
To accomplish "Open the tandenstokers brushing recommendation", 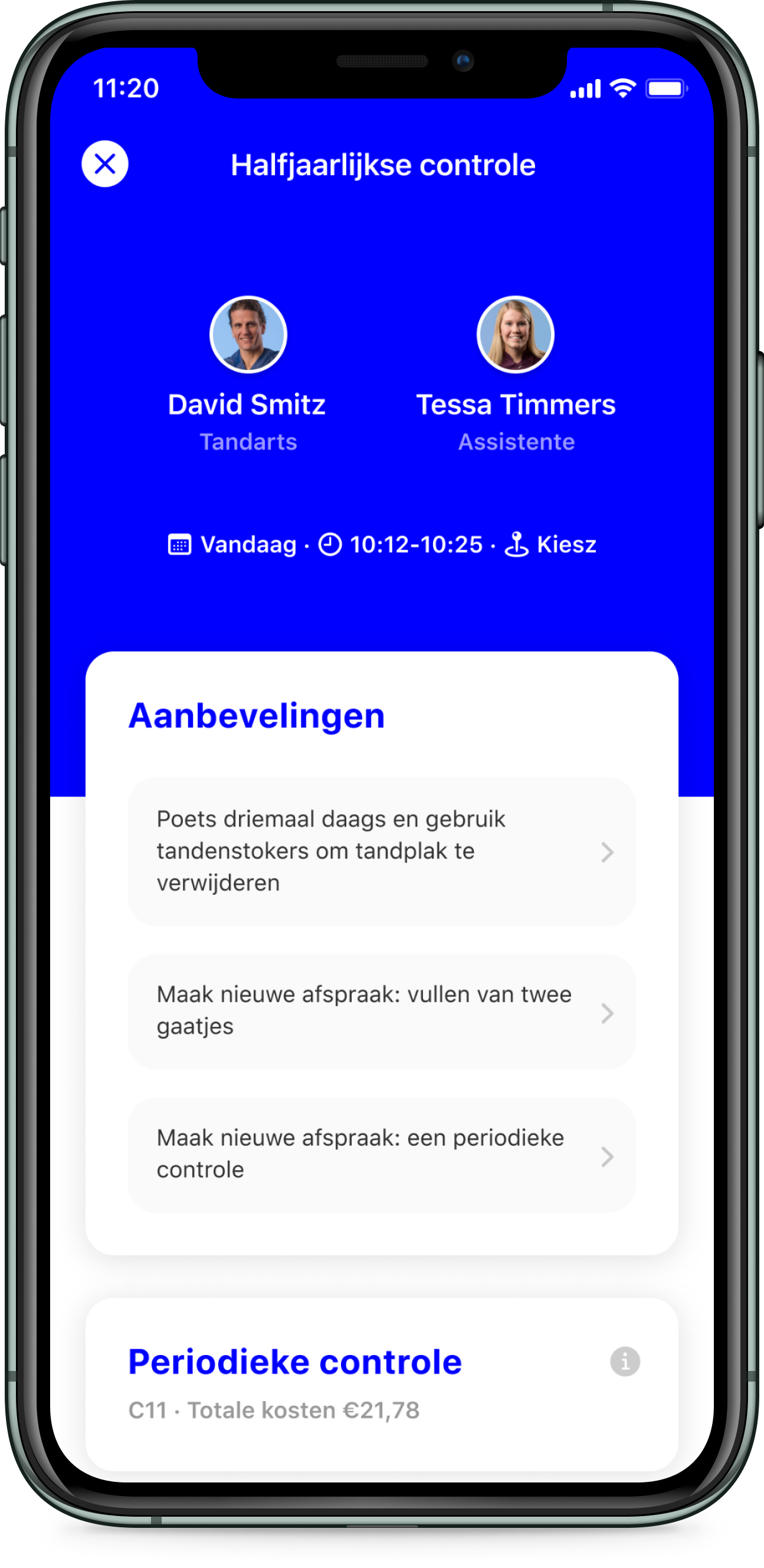I will [382, 851].
